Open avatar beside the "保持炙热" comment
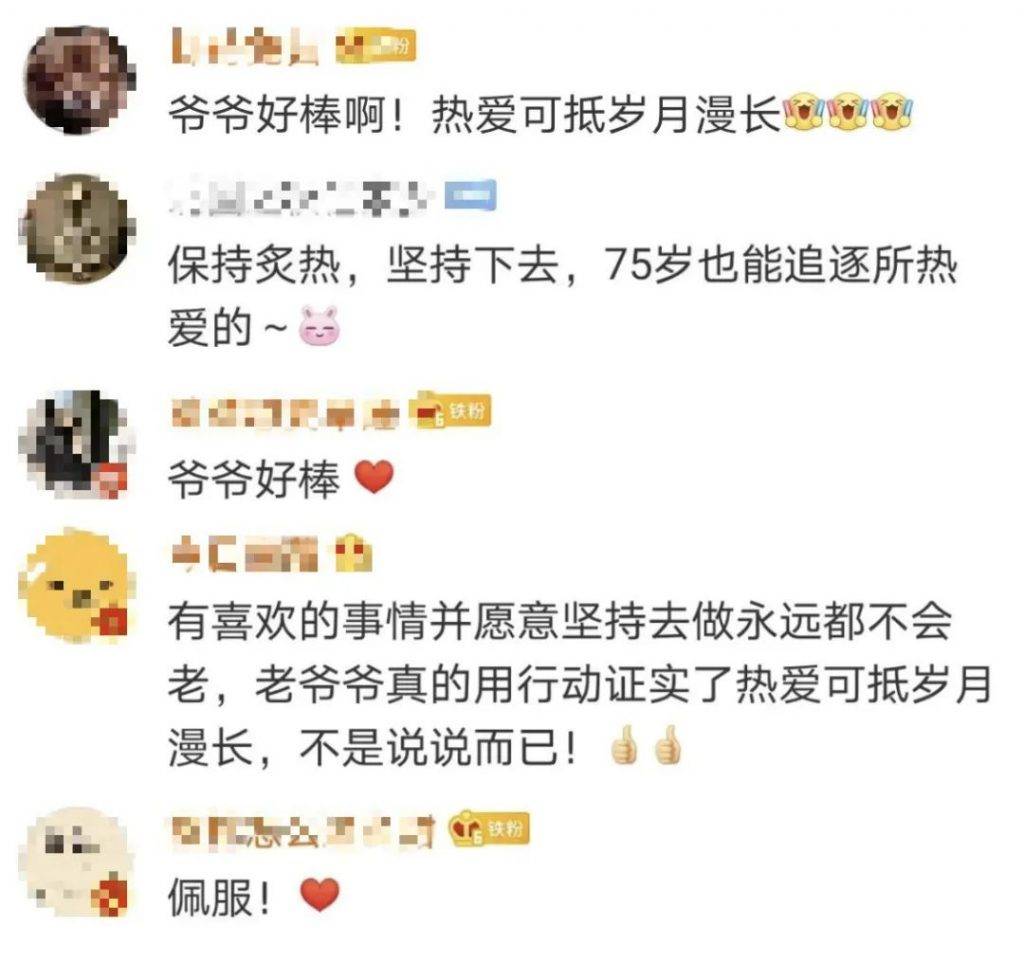Screen dimensions: 1024x964 click(x=78, y=228)
